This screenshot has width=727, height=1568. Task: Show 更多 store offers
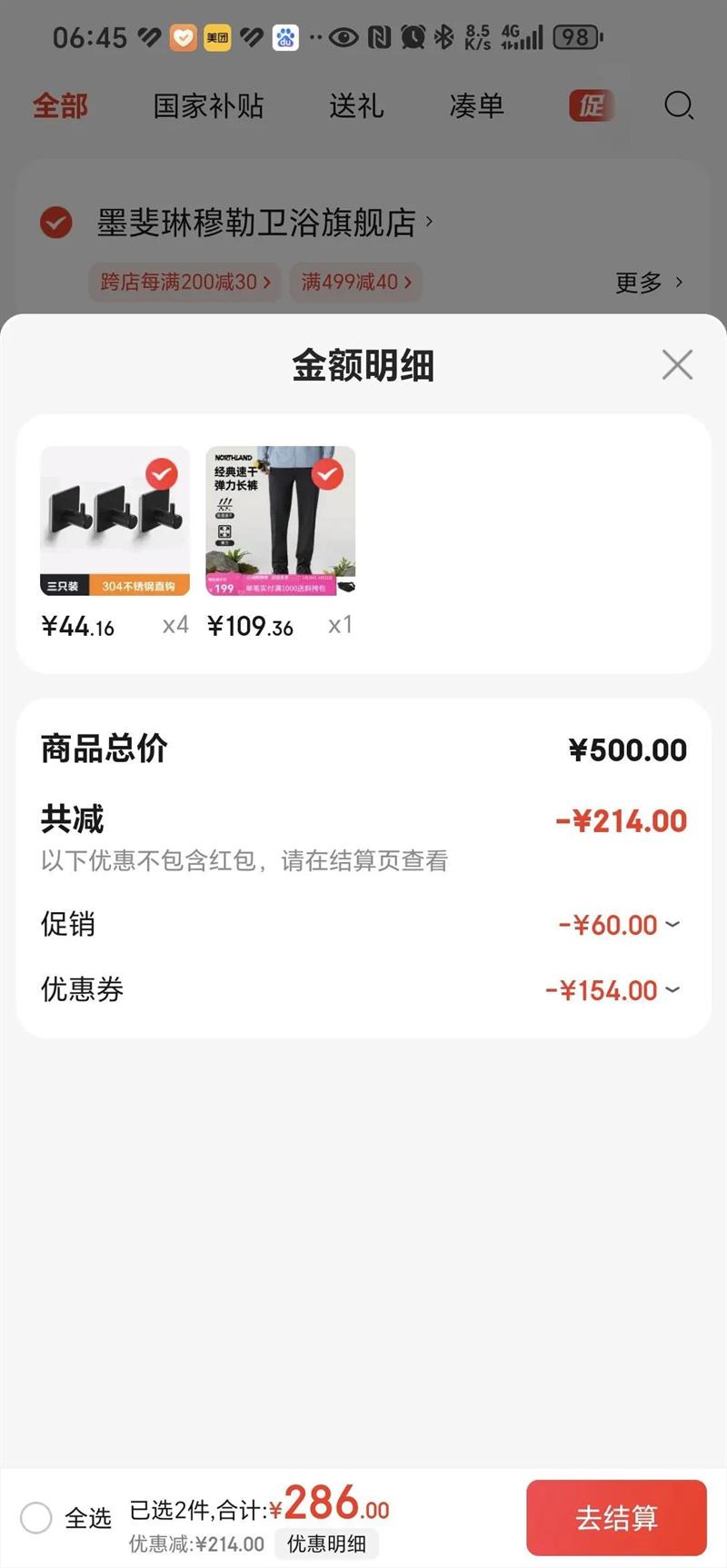pyautogui.click(x=648, y=283)
